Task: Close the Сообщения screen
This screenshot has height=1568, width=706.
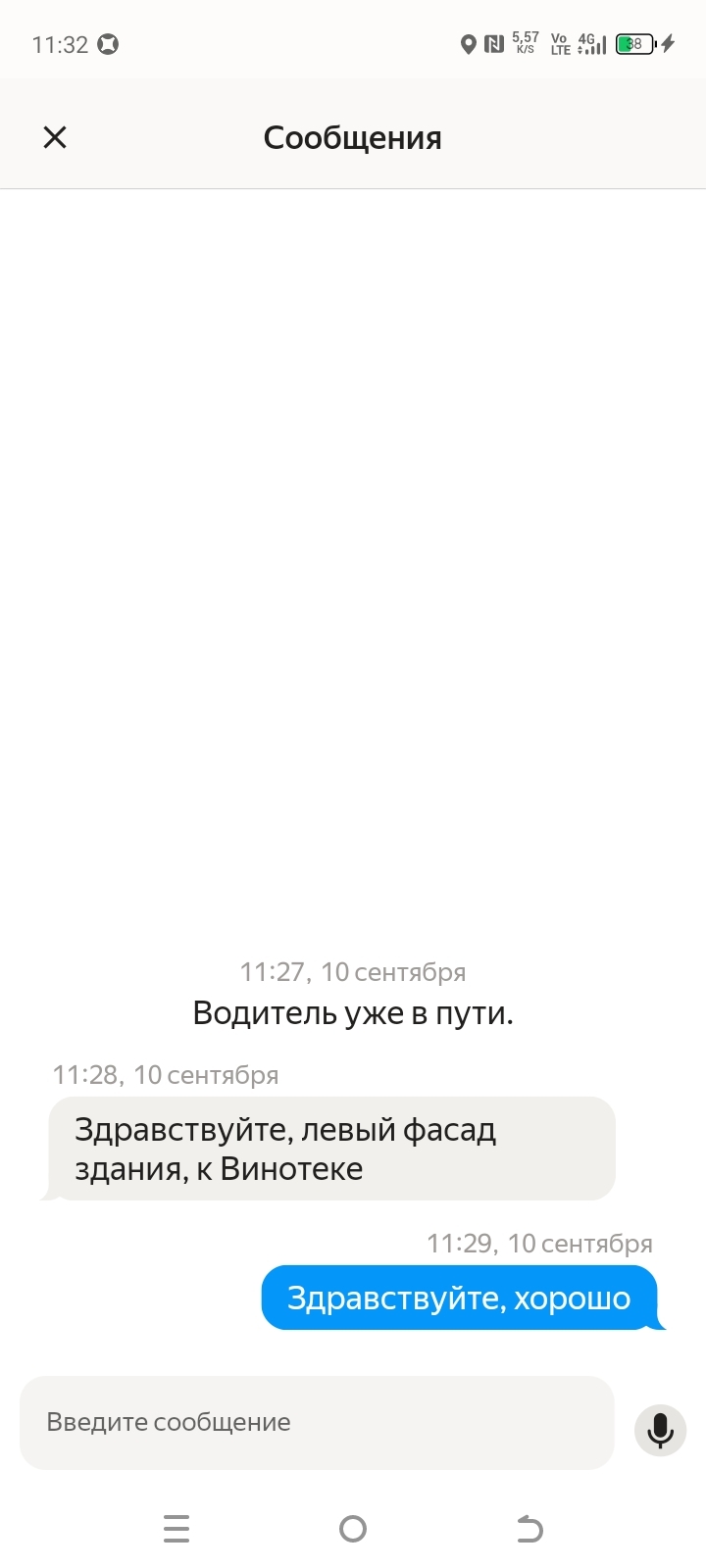Action: [x=55, y=137]
